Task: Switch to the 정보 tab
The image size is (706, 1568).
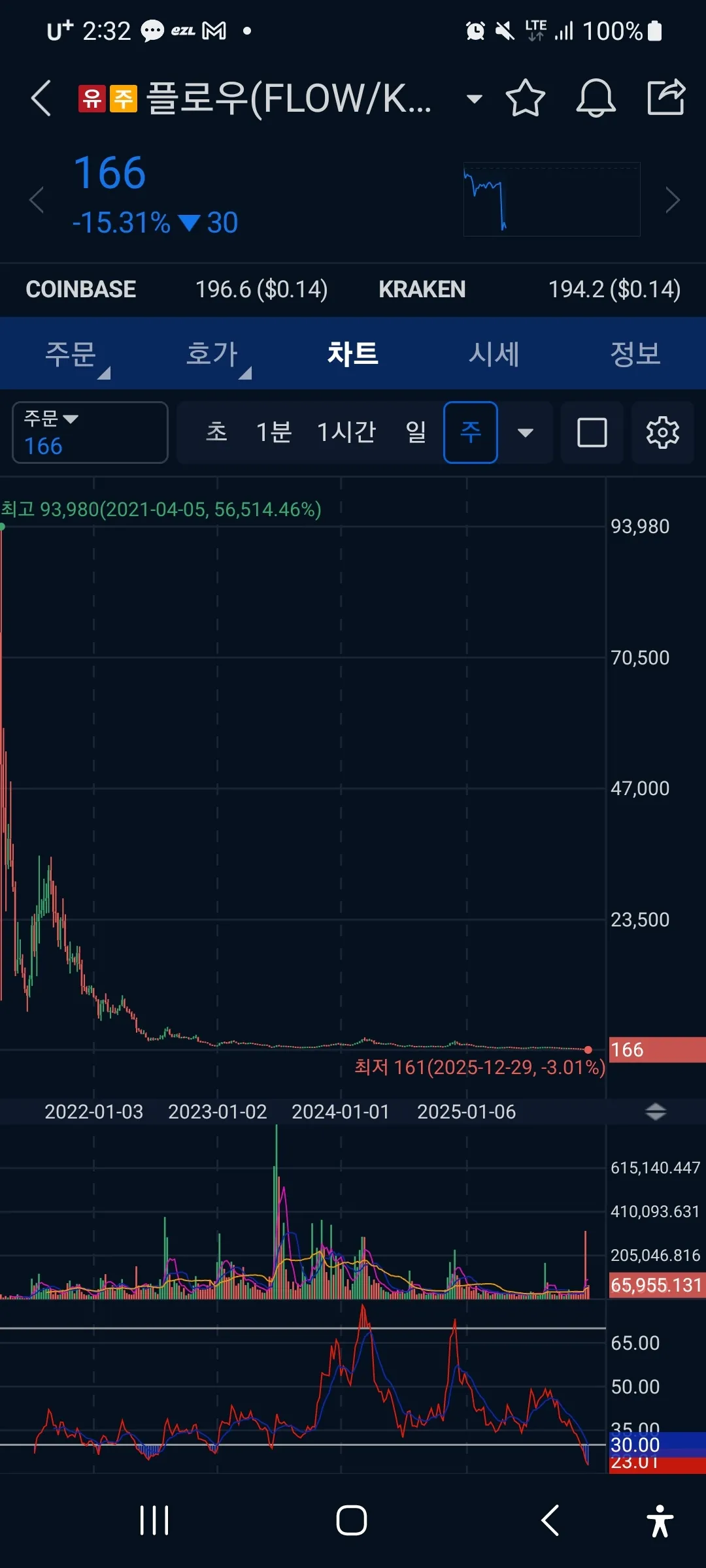Action: click(635, 354)
